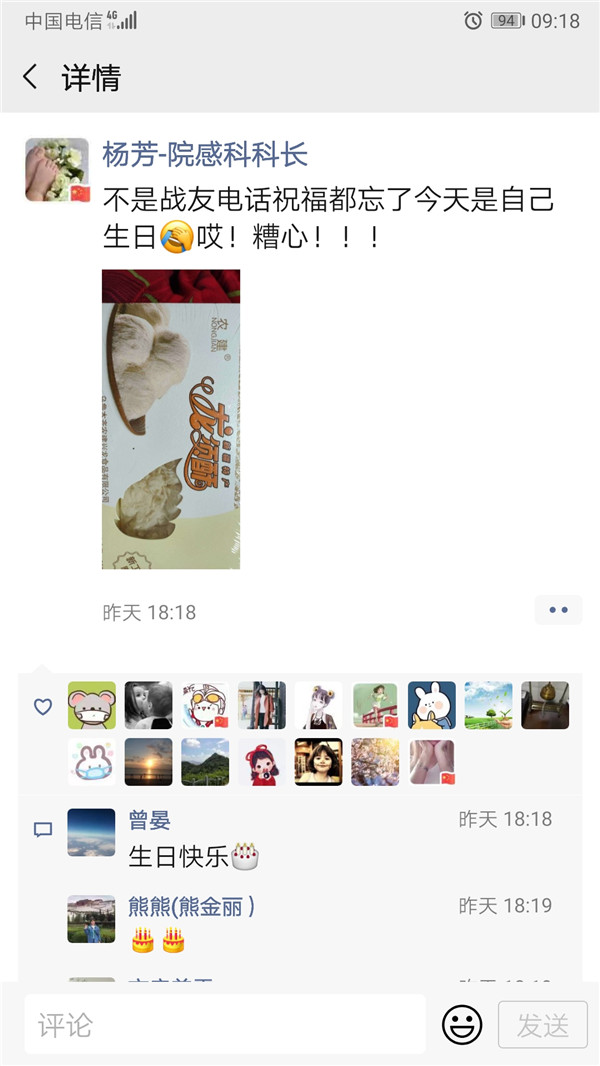Tap 曾晏's avatar in comments

(91, 833)
